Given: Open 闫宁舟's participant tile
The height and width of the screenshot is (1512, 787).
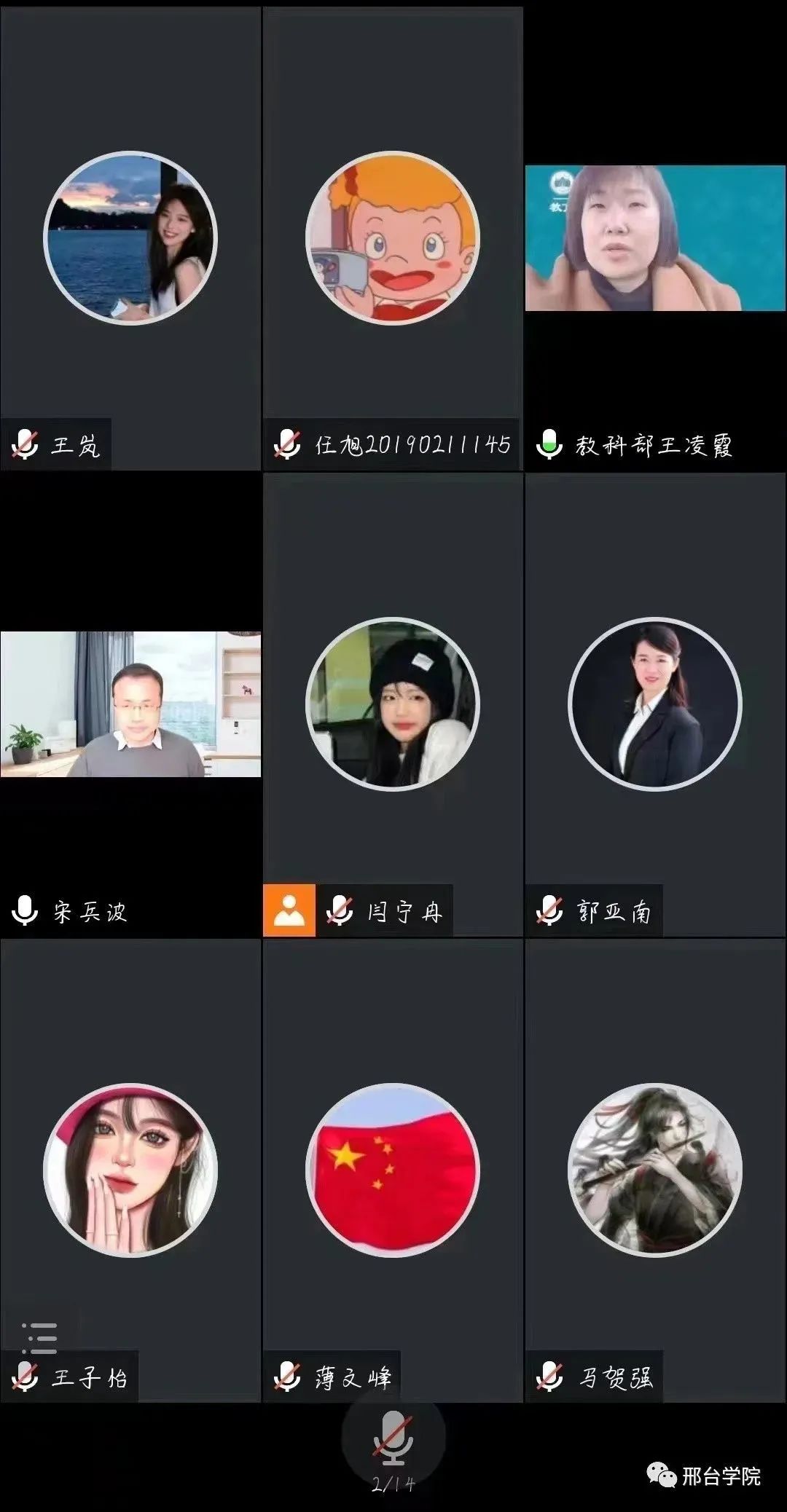Looking at the screenshot, I should click(x=393, y=704).
